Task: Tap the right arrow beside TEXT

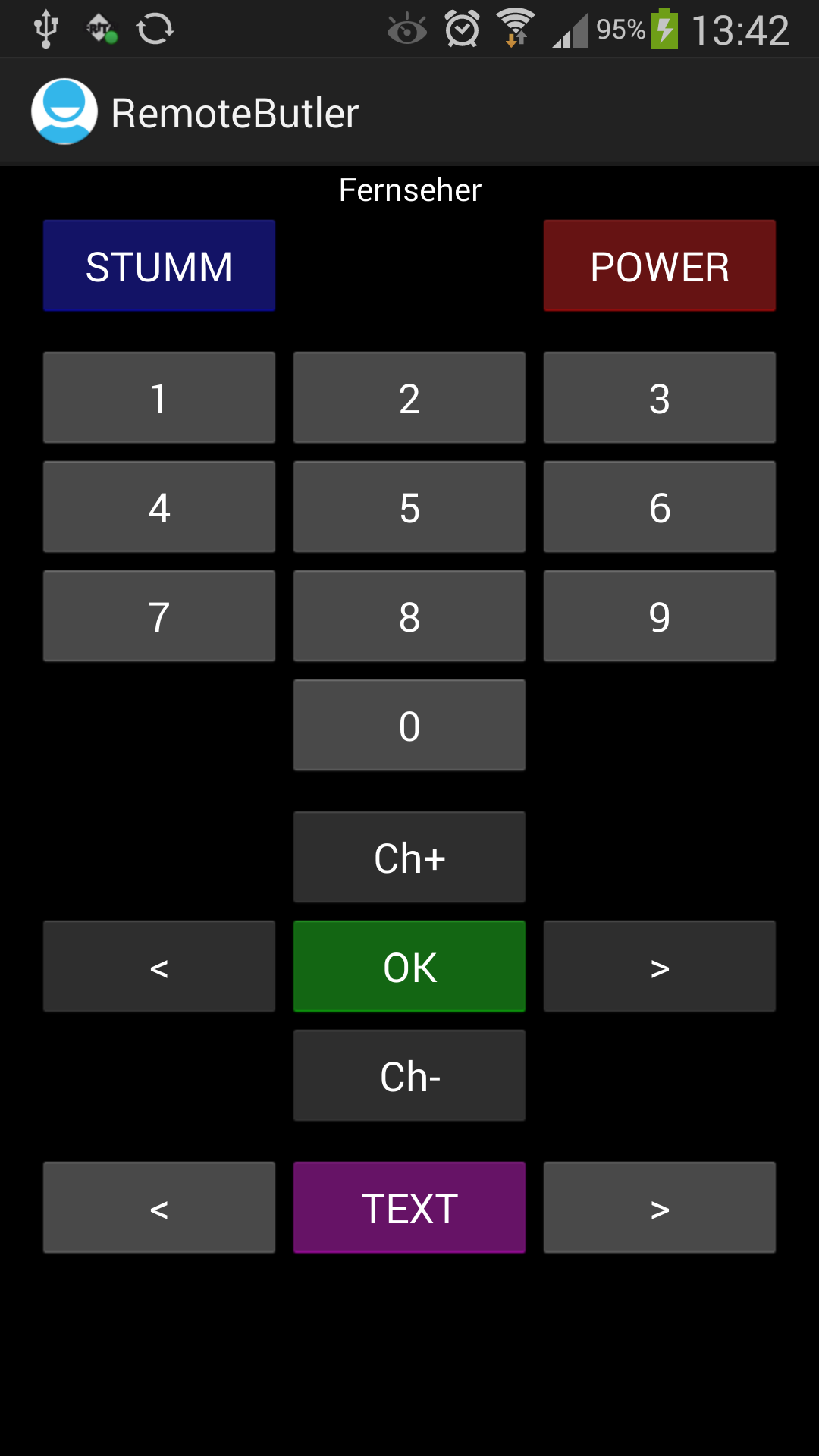Action: point(660,1207)
